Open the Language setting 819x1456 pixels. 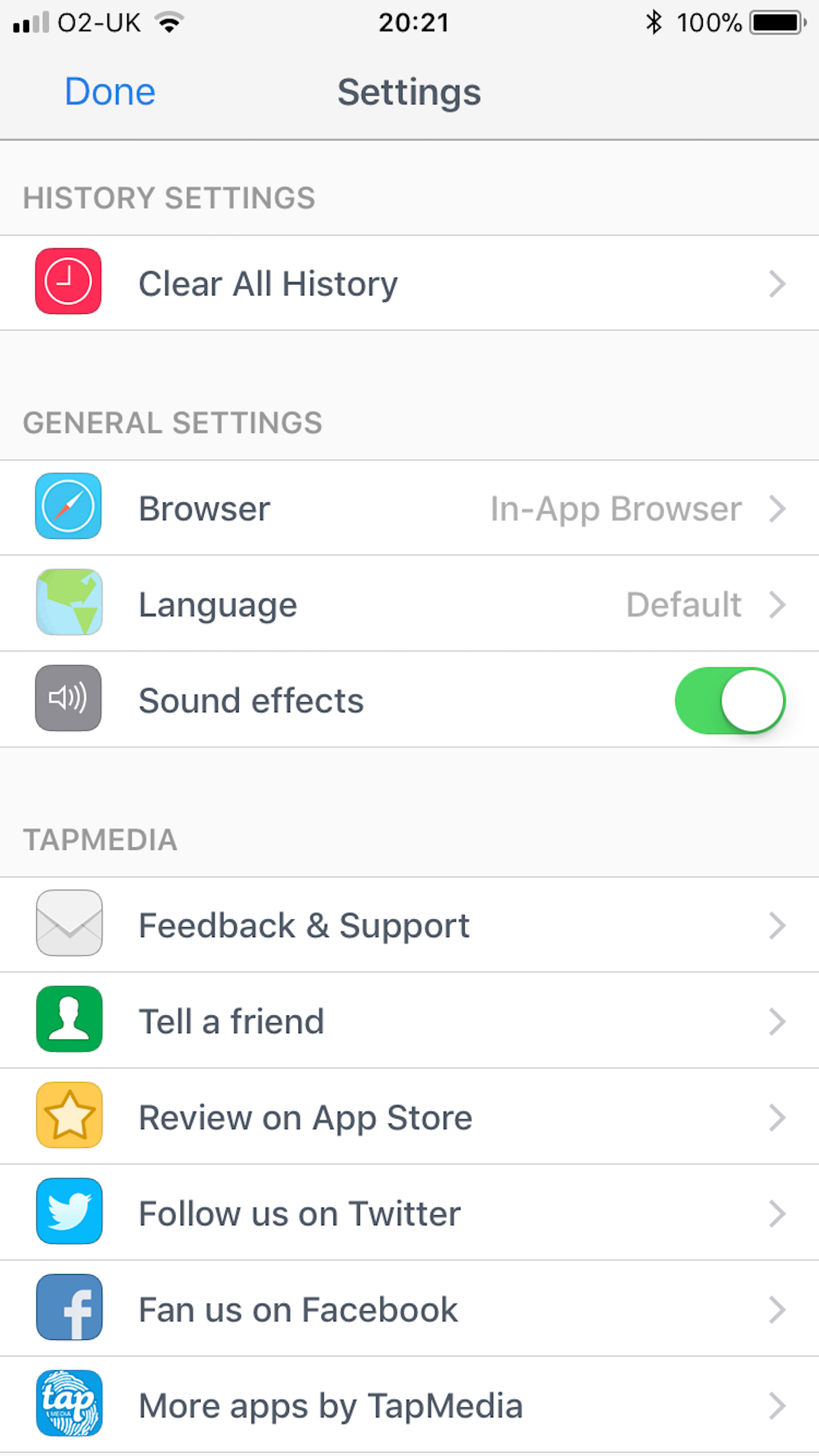409,605
